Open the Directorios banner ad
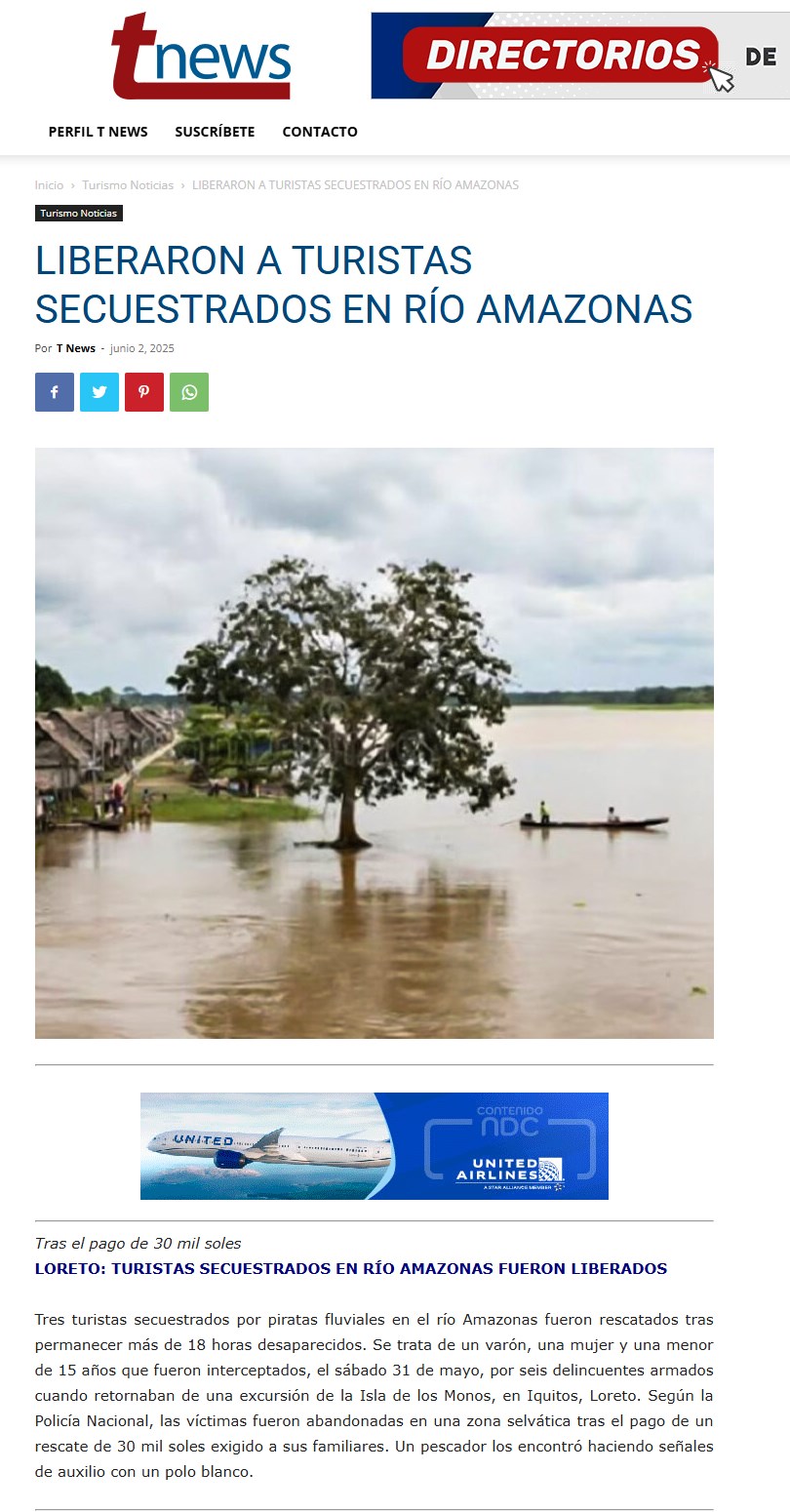Viewport: 790px width, 1512px height. [x=579, y=56]
